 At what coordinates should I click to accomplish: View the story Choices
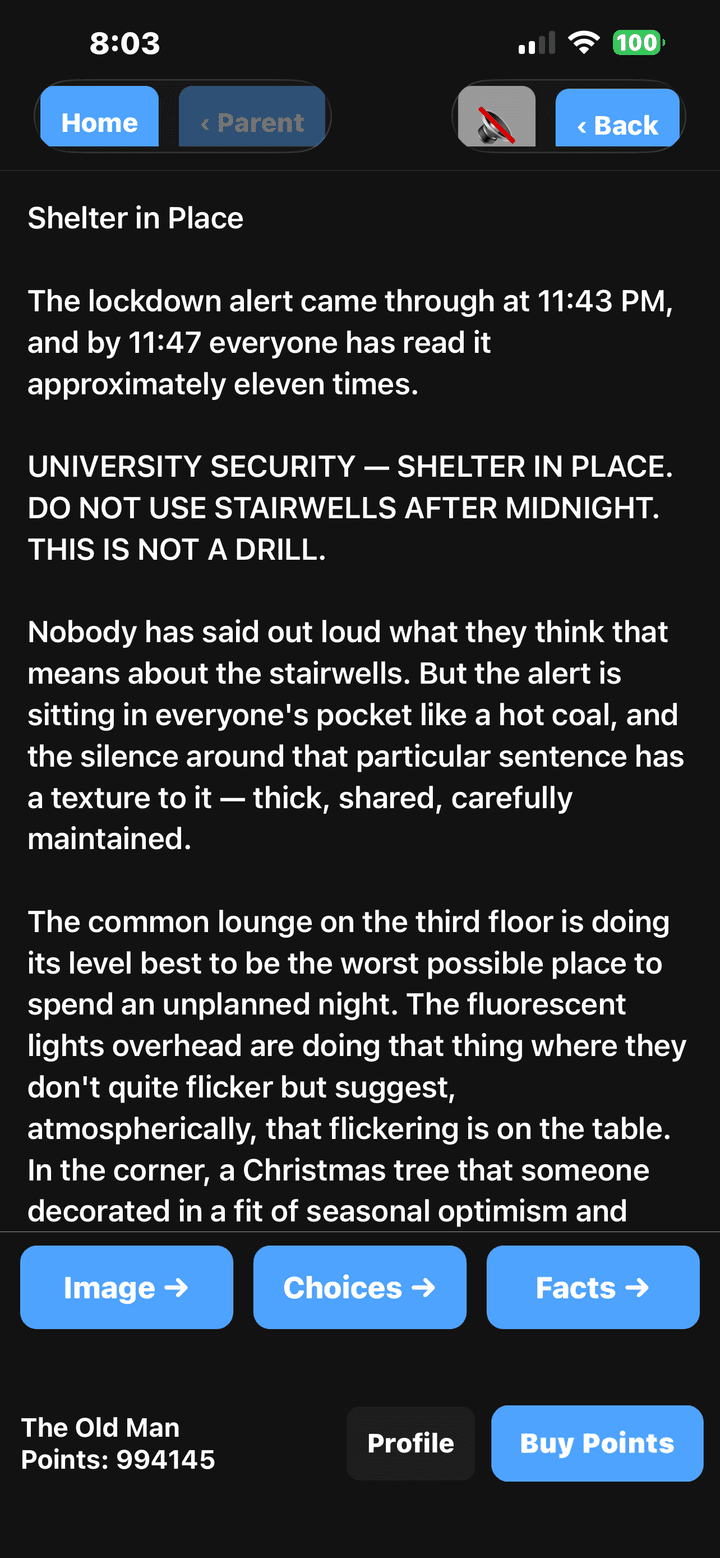tap(360, 1287)
